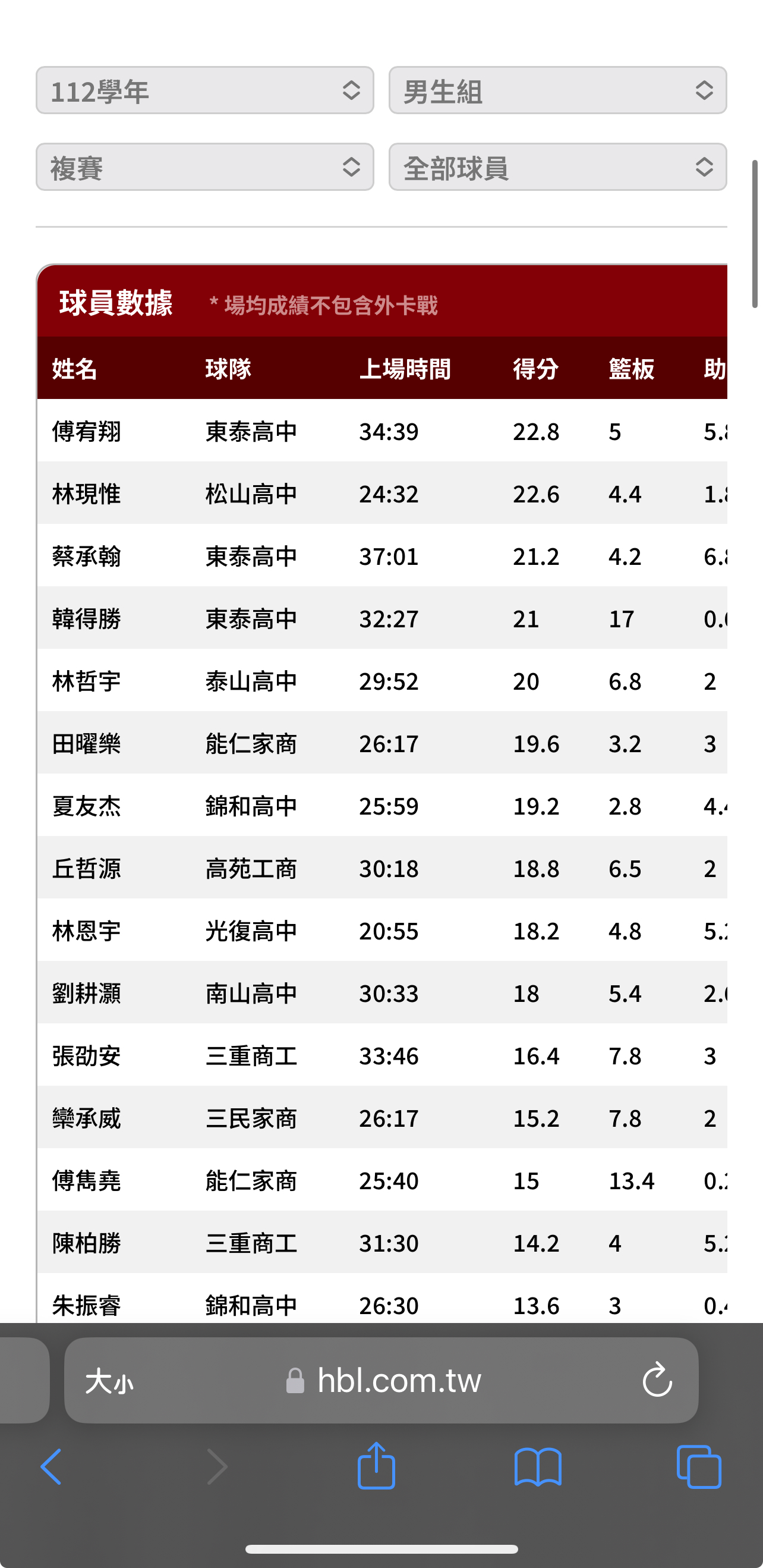Share this page
The image size is (763, 1568).
coord(376,1465)
